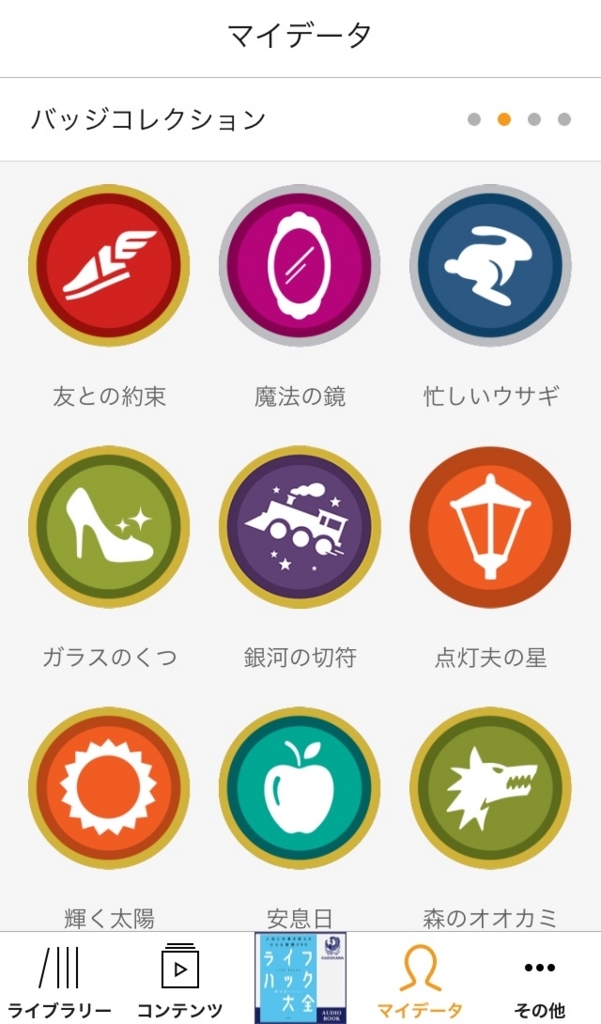Screen dimensions: 601x1024
Task: Open the 輝く太陽 sun badge
Action: (109, 788)
